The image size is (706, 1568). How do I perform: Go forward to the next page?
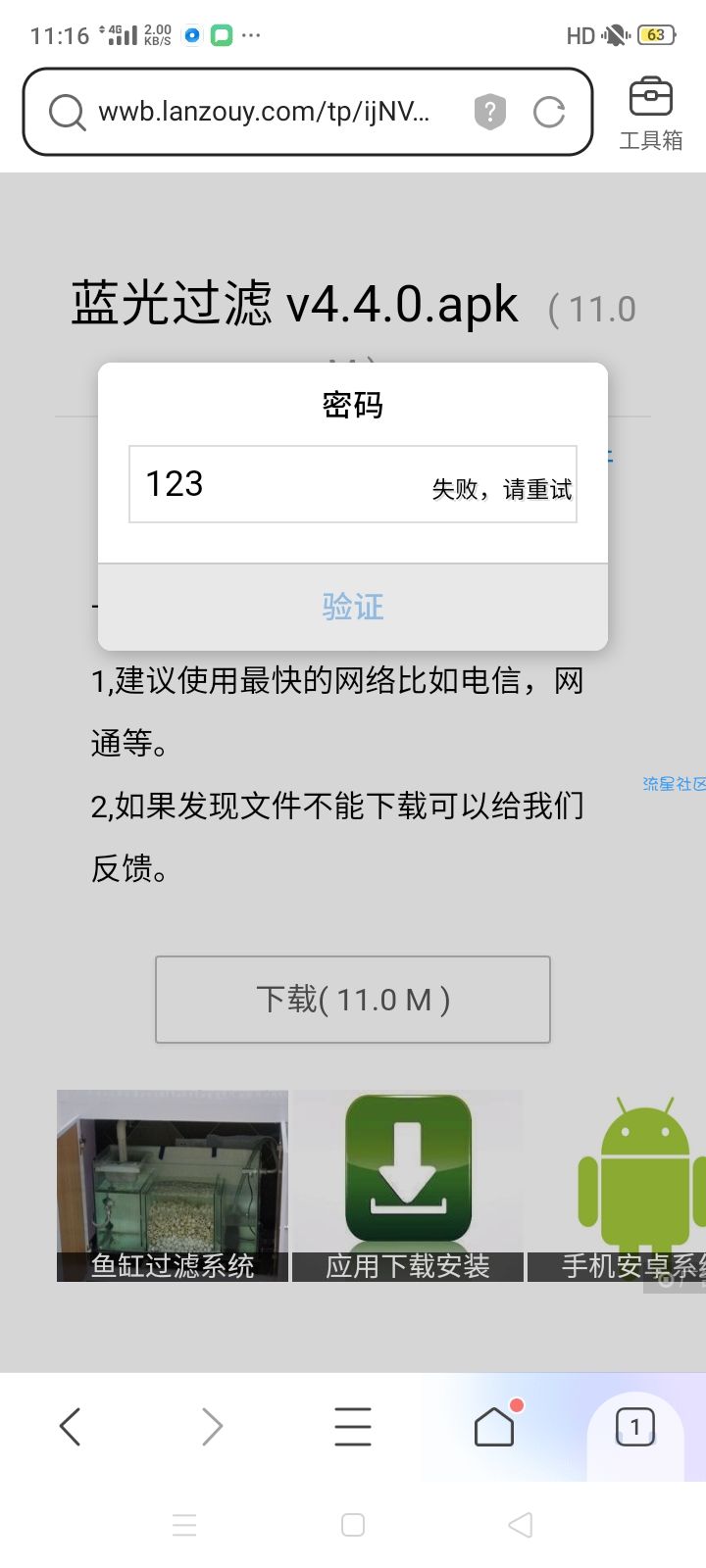click(x=212, y=1427)
